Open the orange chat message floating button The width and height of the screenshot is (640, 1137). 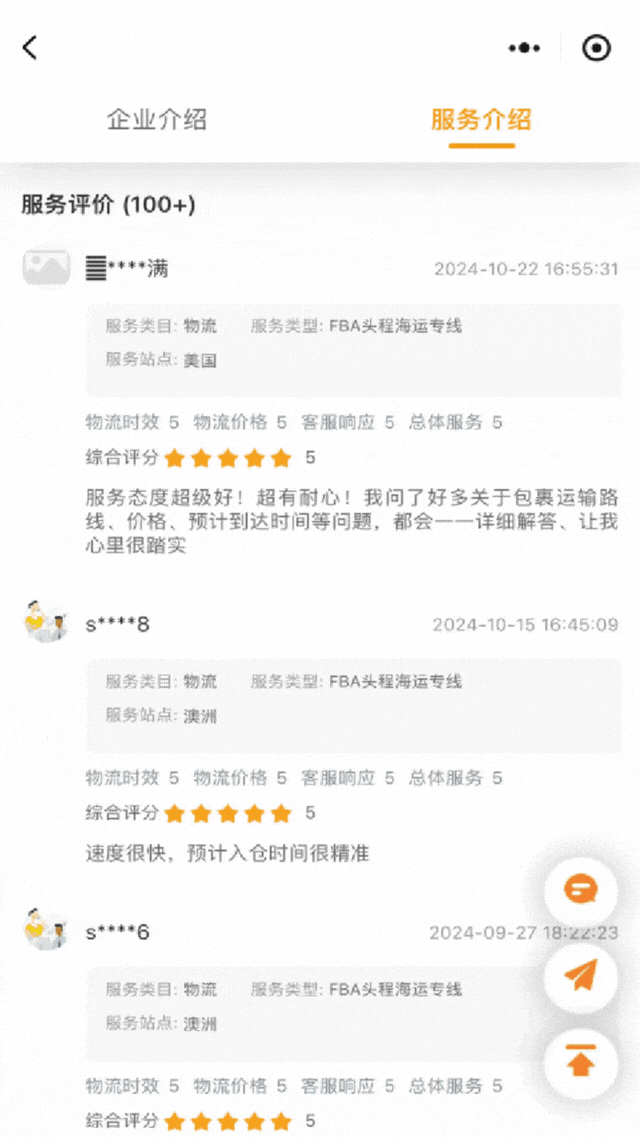coord(581,888)
